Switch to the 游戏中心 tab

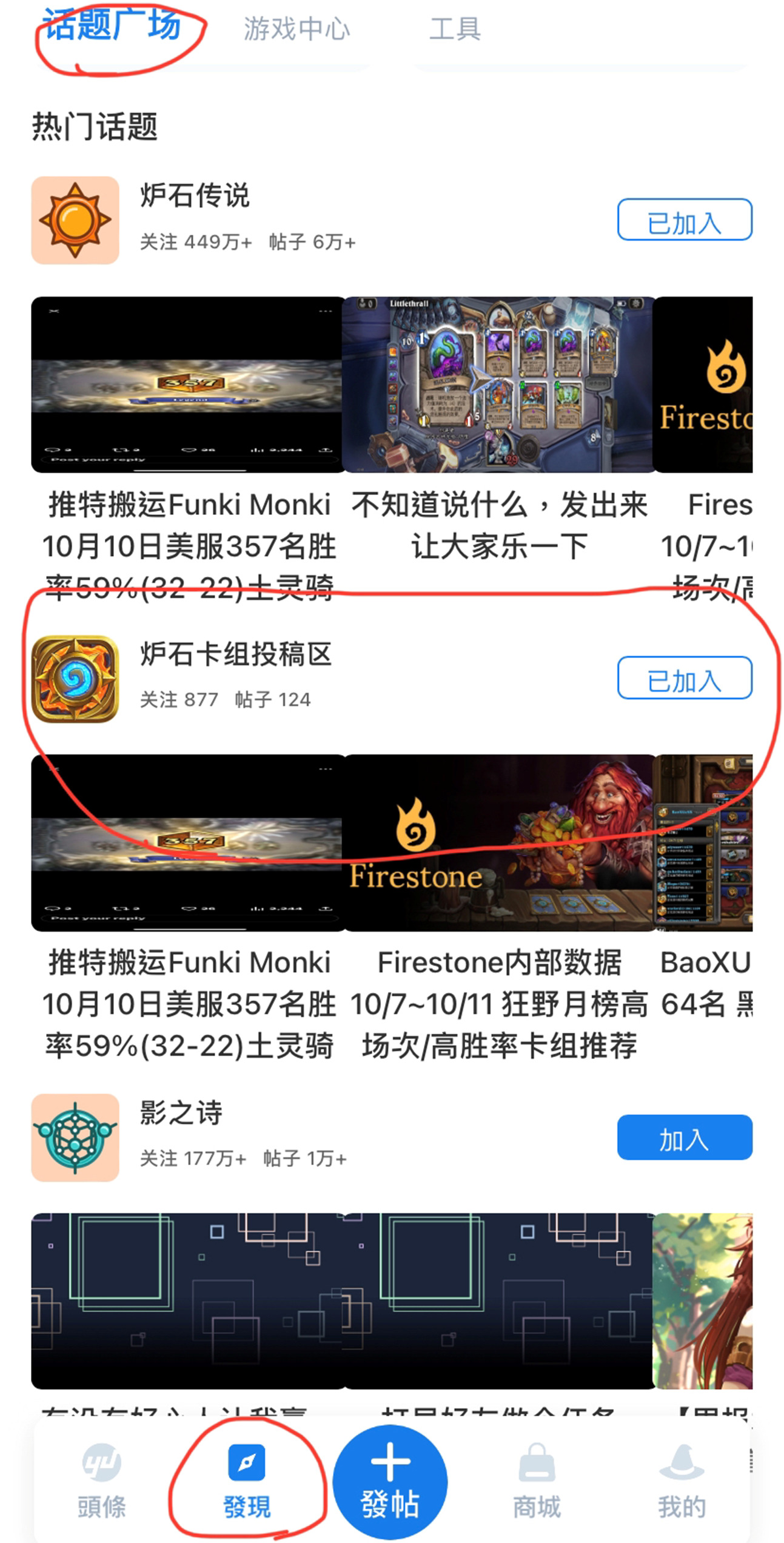point(297,29)
